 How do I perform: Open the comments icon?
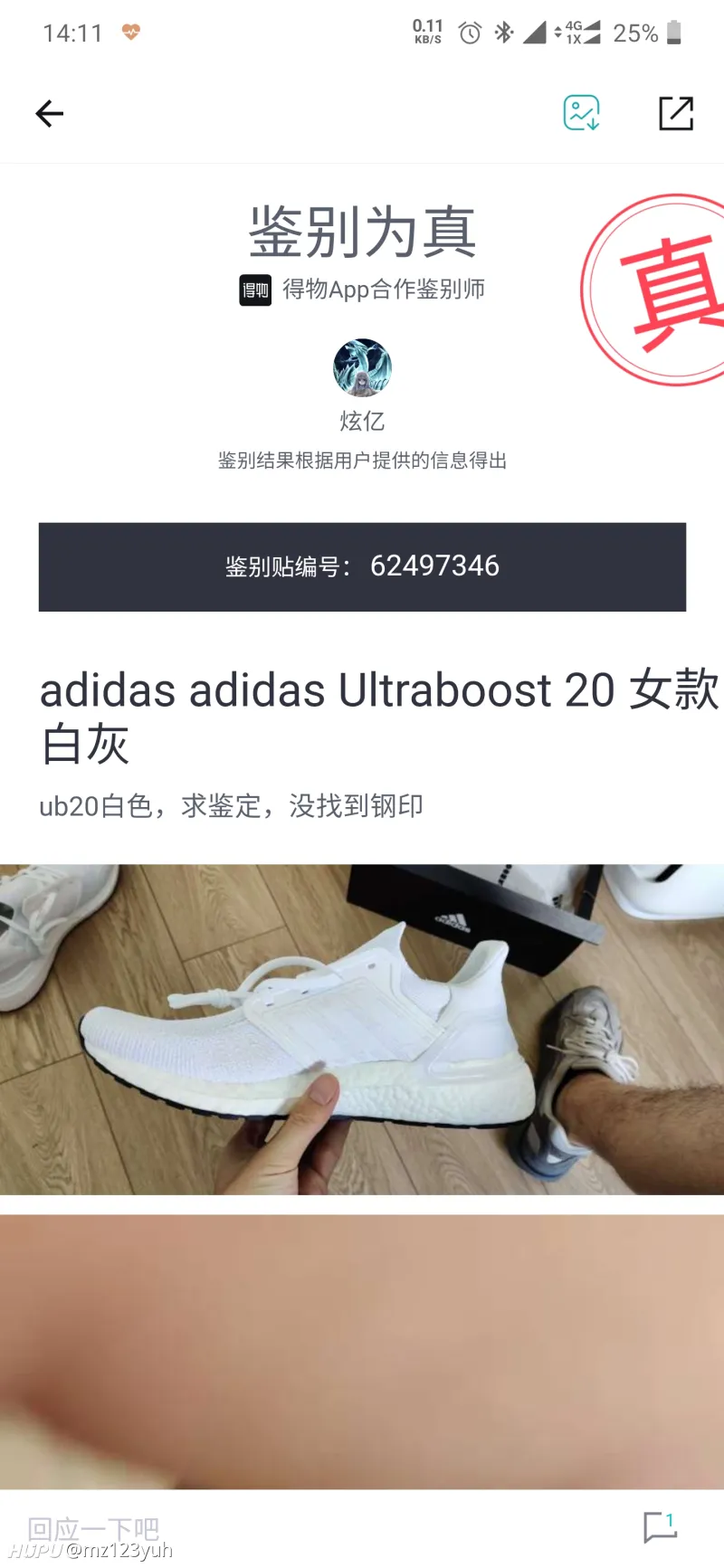click(660, 1527)
